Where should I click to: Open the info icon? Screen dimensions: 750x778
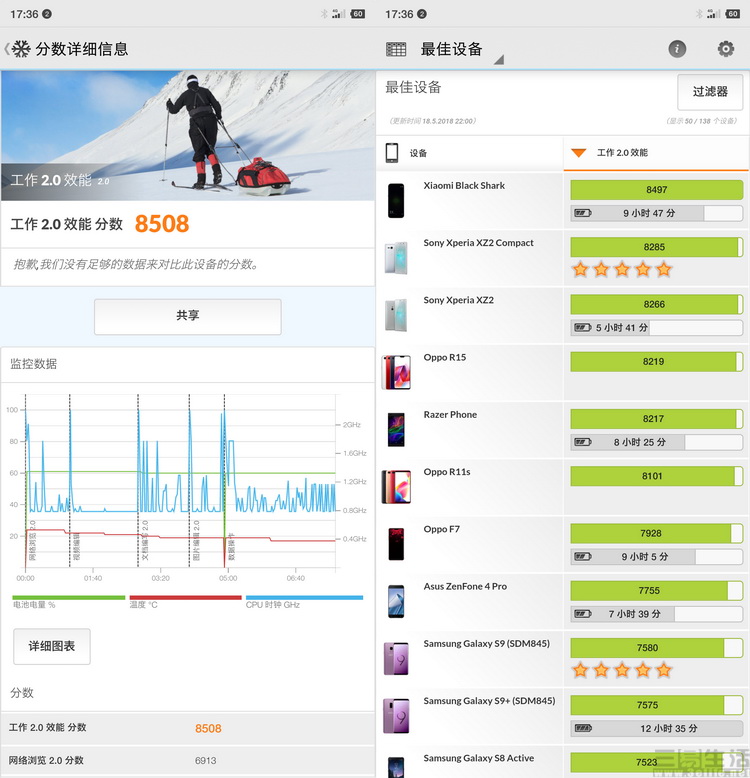[677, 49]
